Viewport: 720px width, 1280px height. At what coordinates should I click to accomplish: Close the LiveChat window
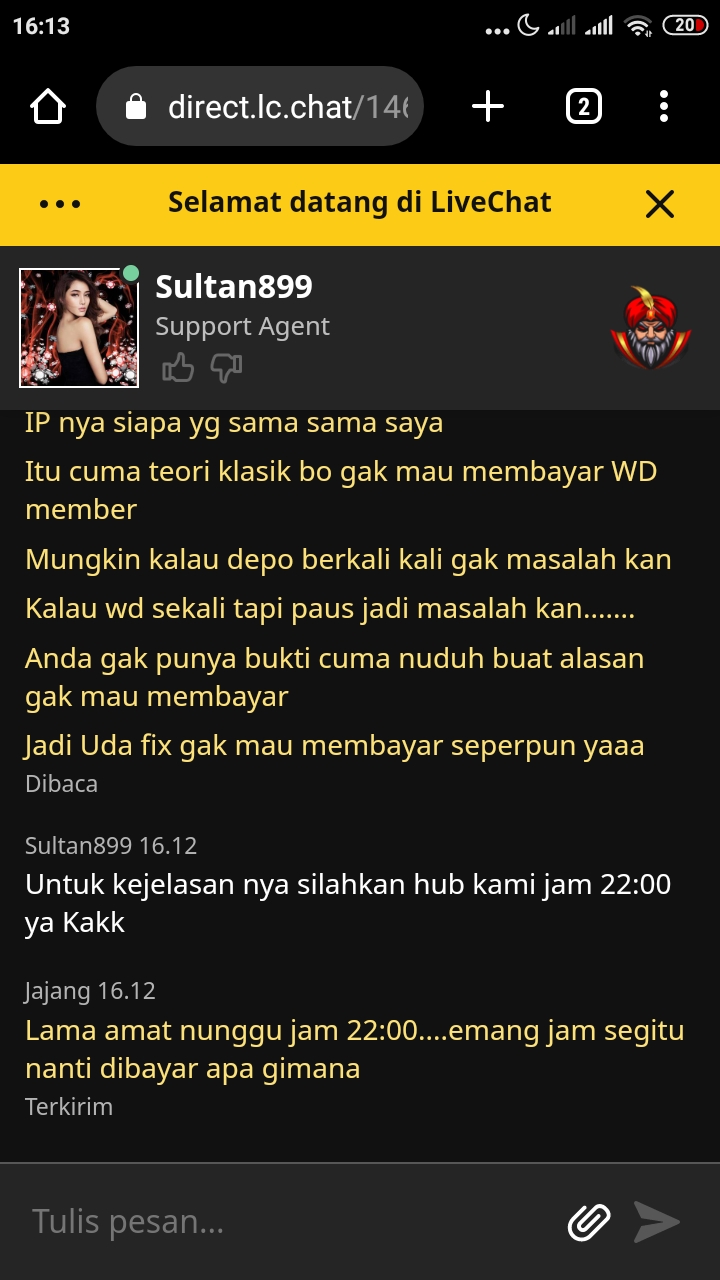pyautogui.click(x=660, y=204)
